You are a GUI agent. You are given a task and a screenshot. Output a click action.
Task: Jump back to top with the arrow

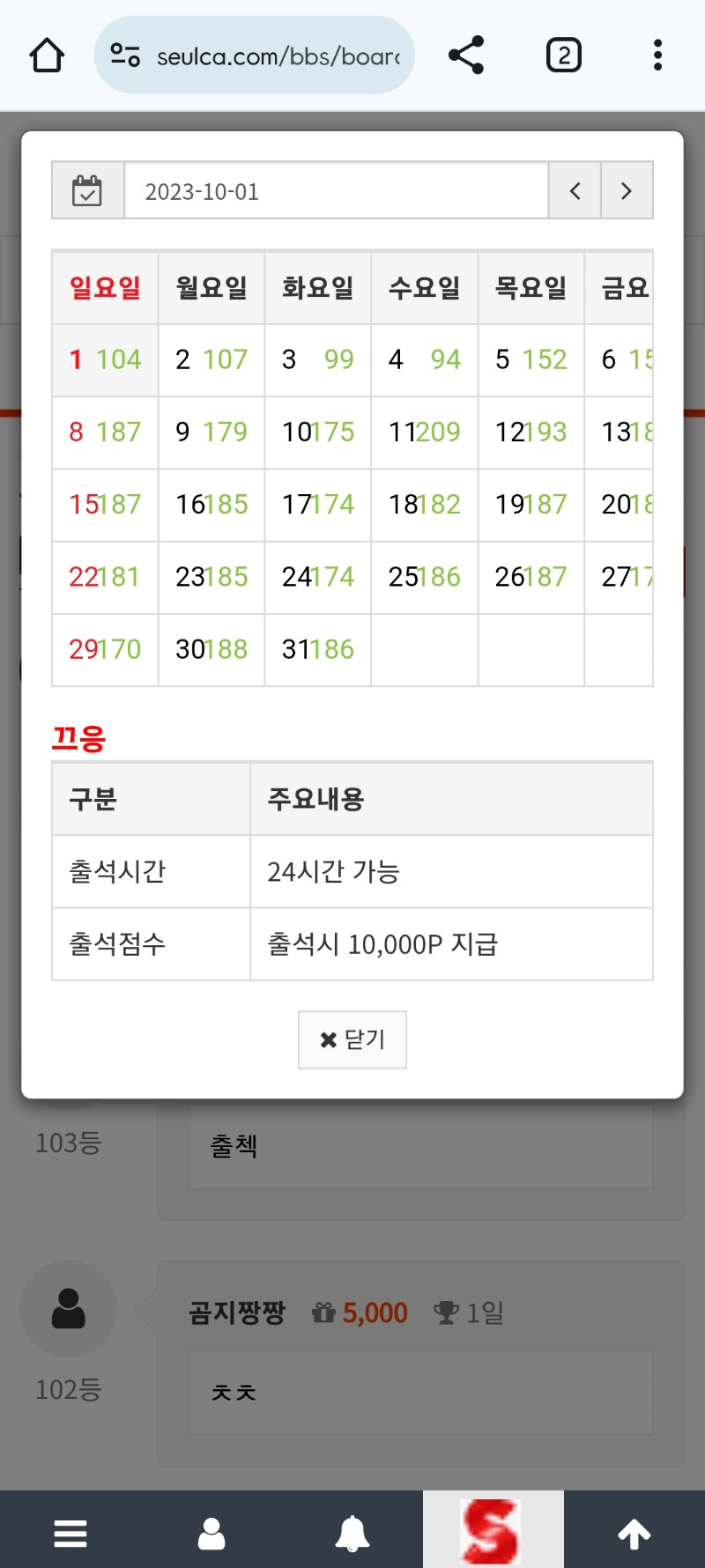634,1534
